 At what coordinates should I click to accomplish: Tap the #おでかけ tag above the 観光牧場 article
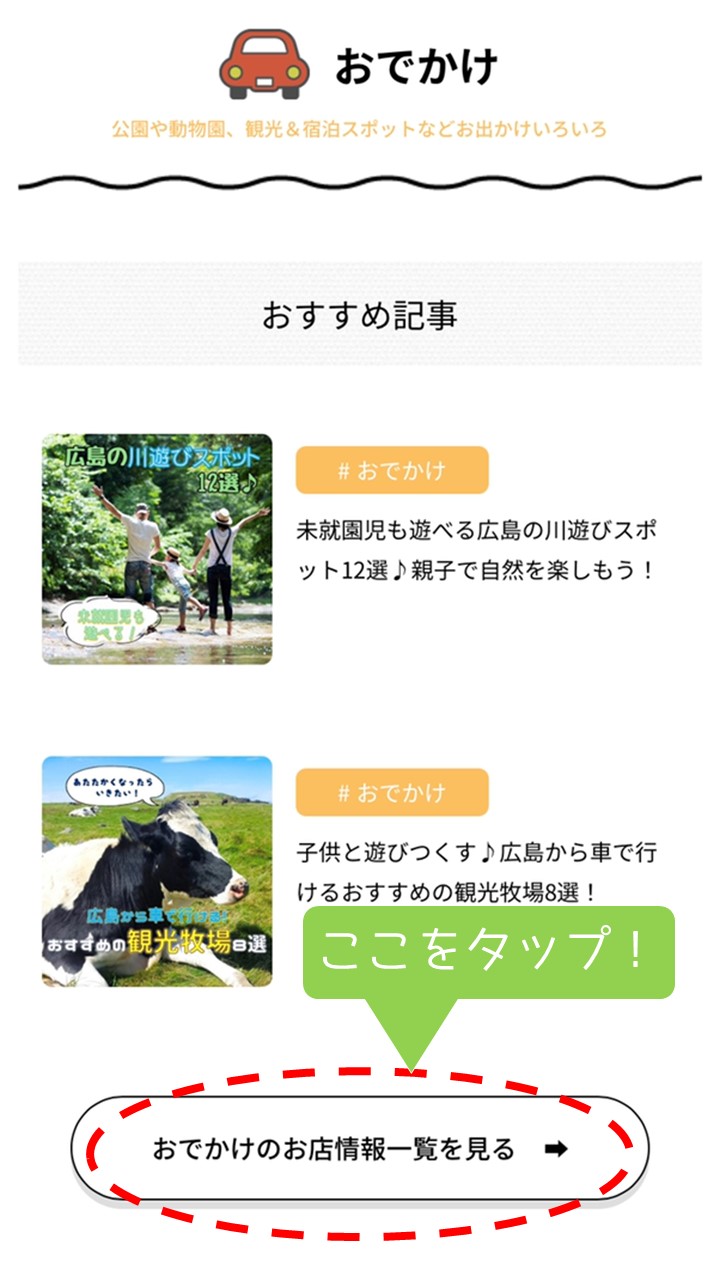pyautogui.click(x=392, y=792)
